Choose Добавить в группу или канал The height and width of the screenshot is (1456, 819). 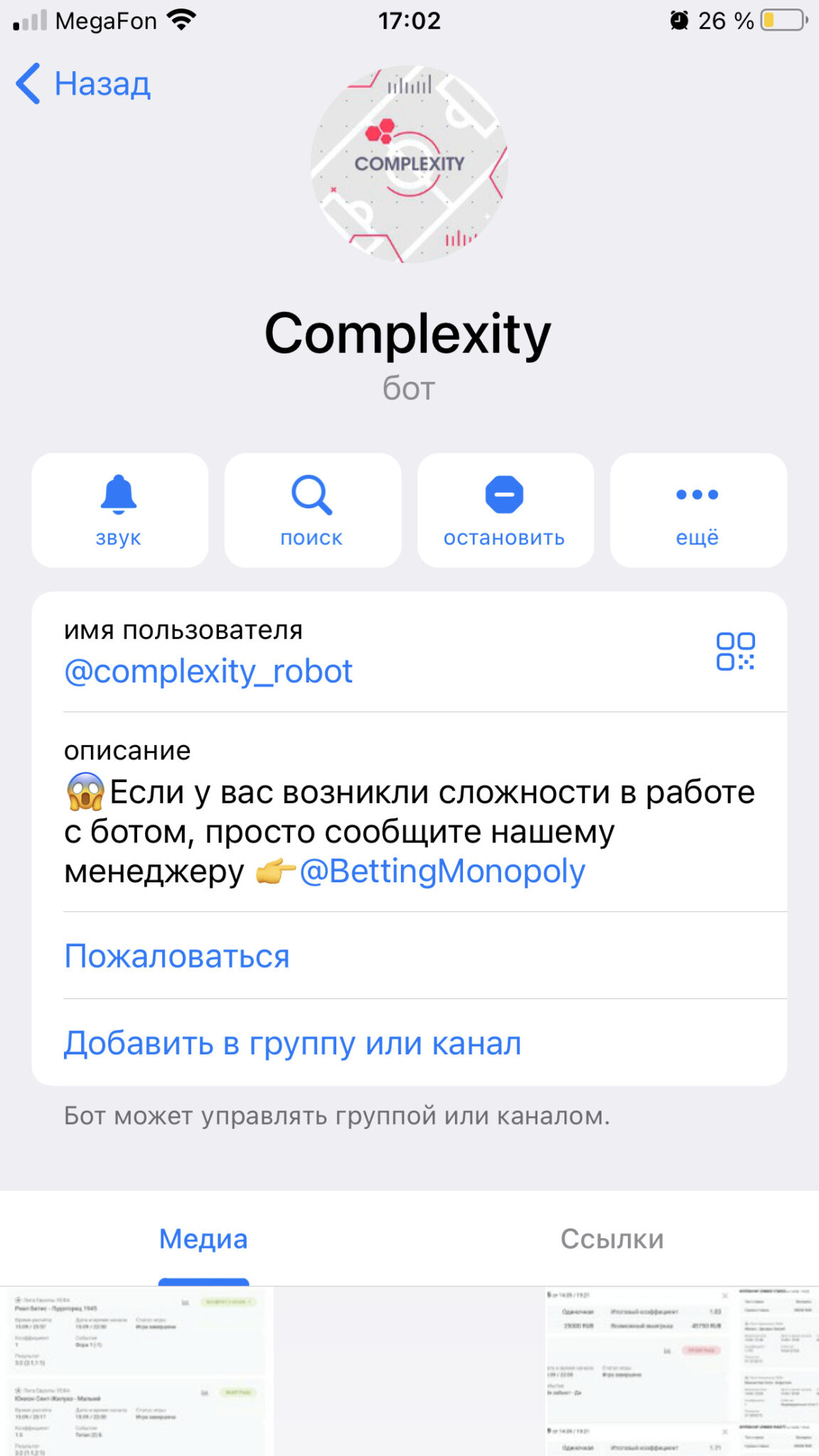(x=293, y=1043)
